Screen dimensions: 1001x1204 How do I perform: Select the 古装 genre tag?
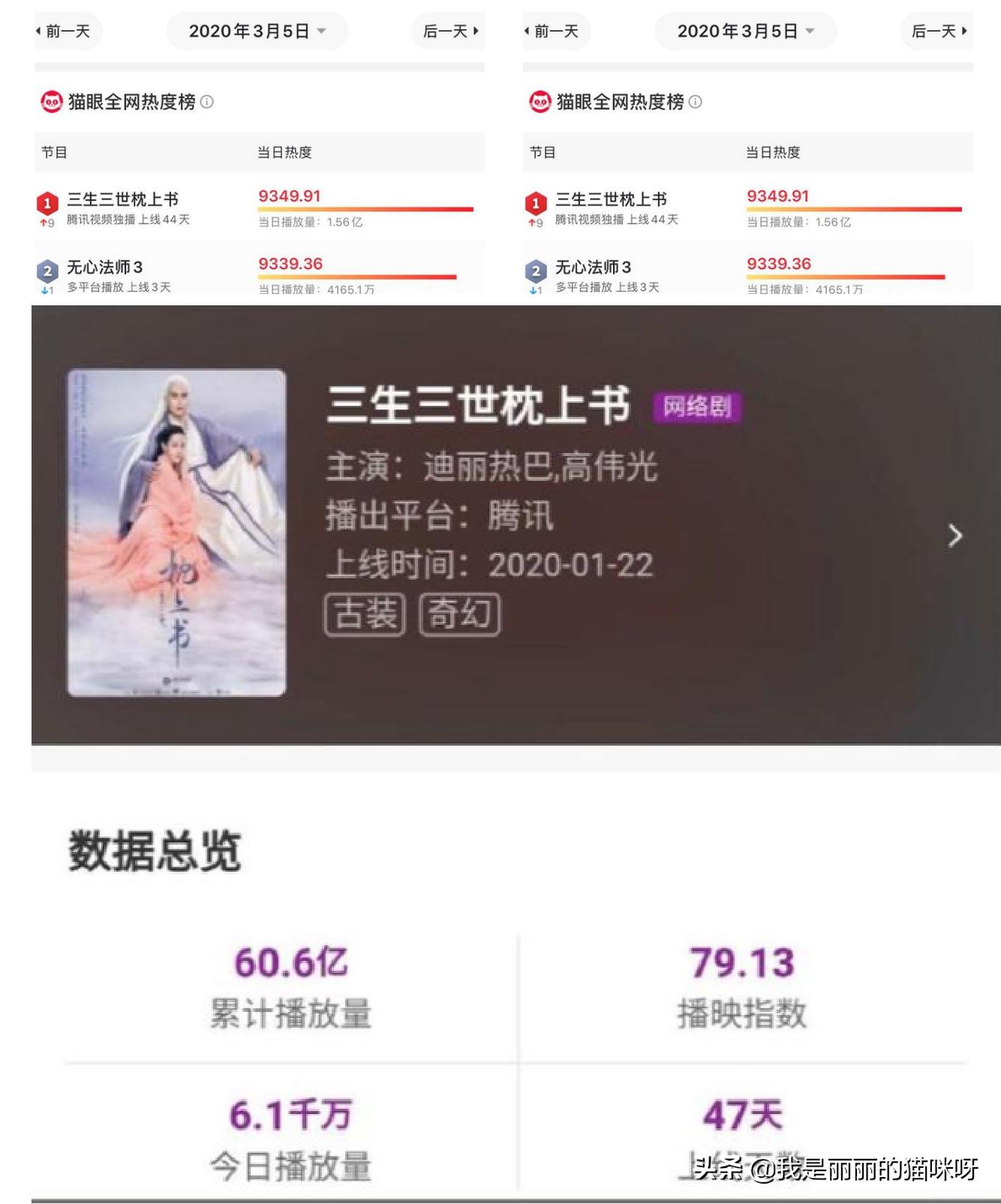[x=363, y=615]
